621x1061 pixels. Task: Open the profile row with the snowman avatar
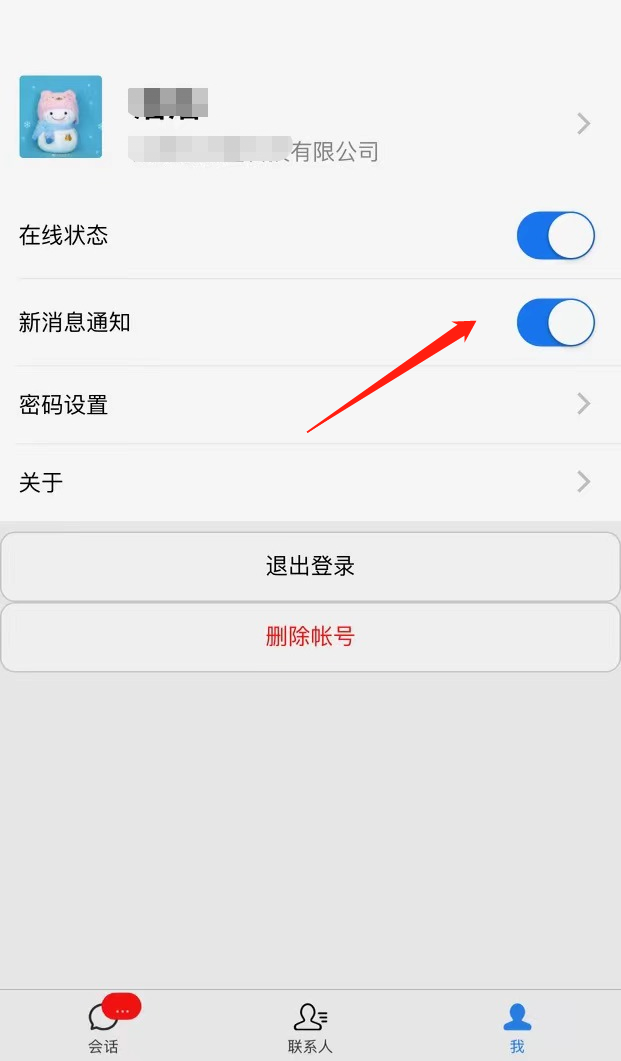(310, 118)
